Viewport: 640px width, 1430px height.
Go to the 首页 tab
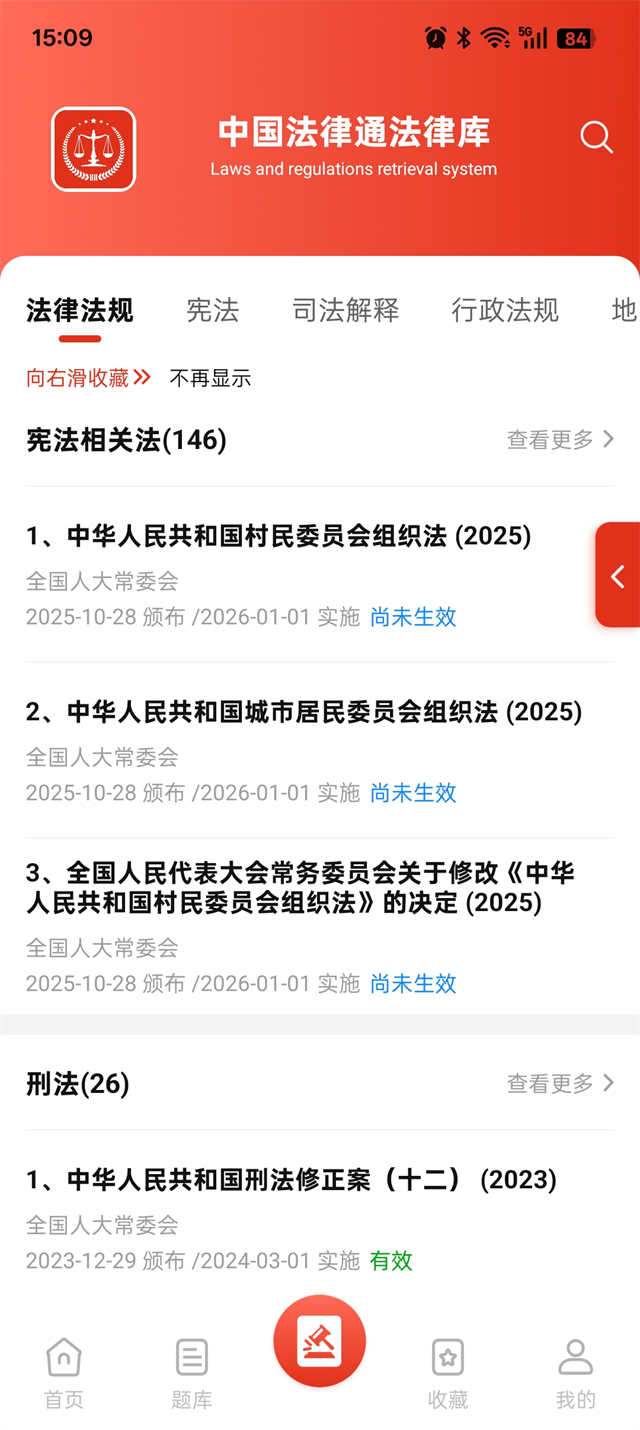[64, 1373]
